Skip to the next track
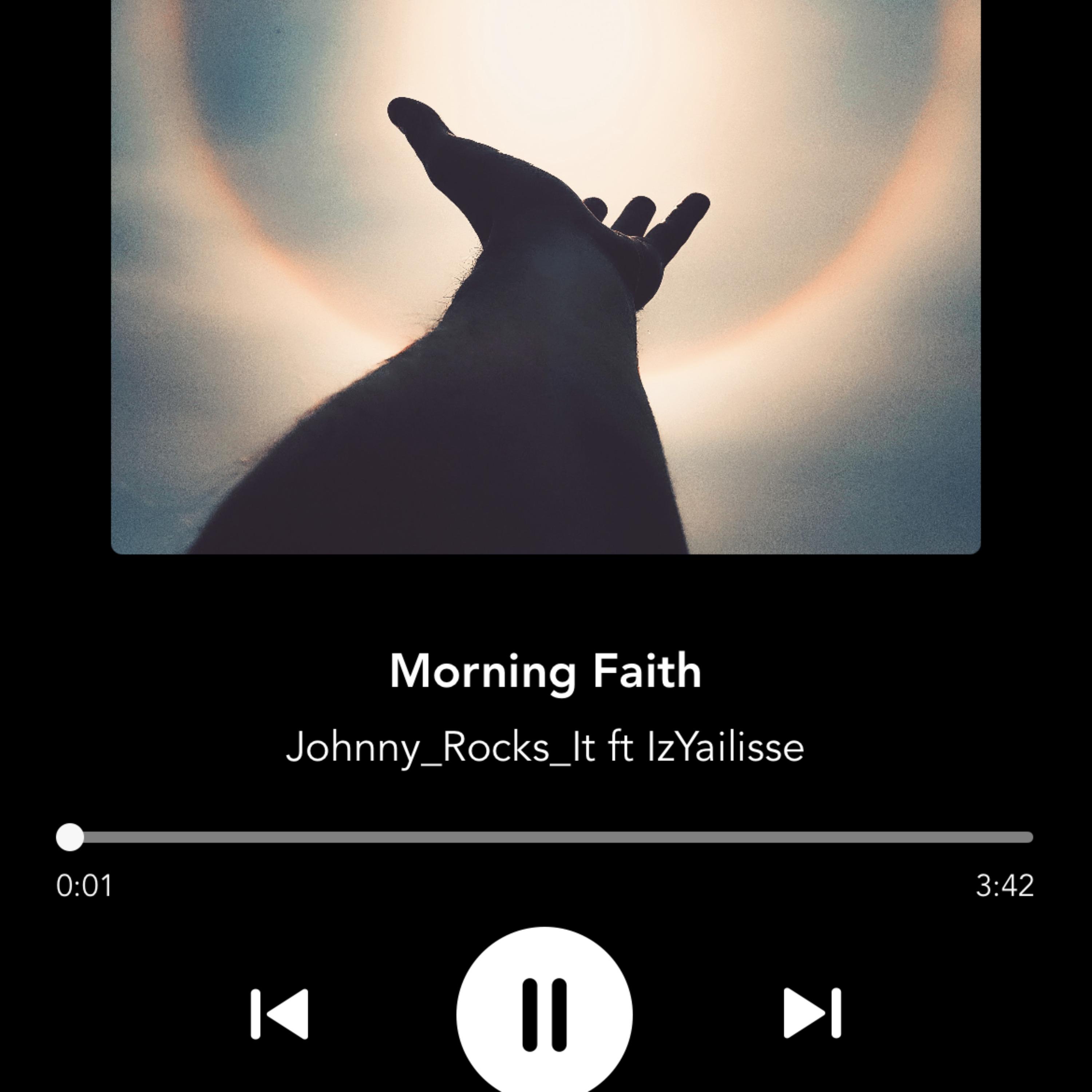This screenshot has width=1092, height=1092. 812,1014
